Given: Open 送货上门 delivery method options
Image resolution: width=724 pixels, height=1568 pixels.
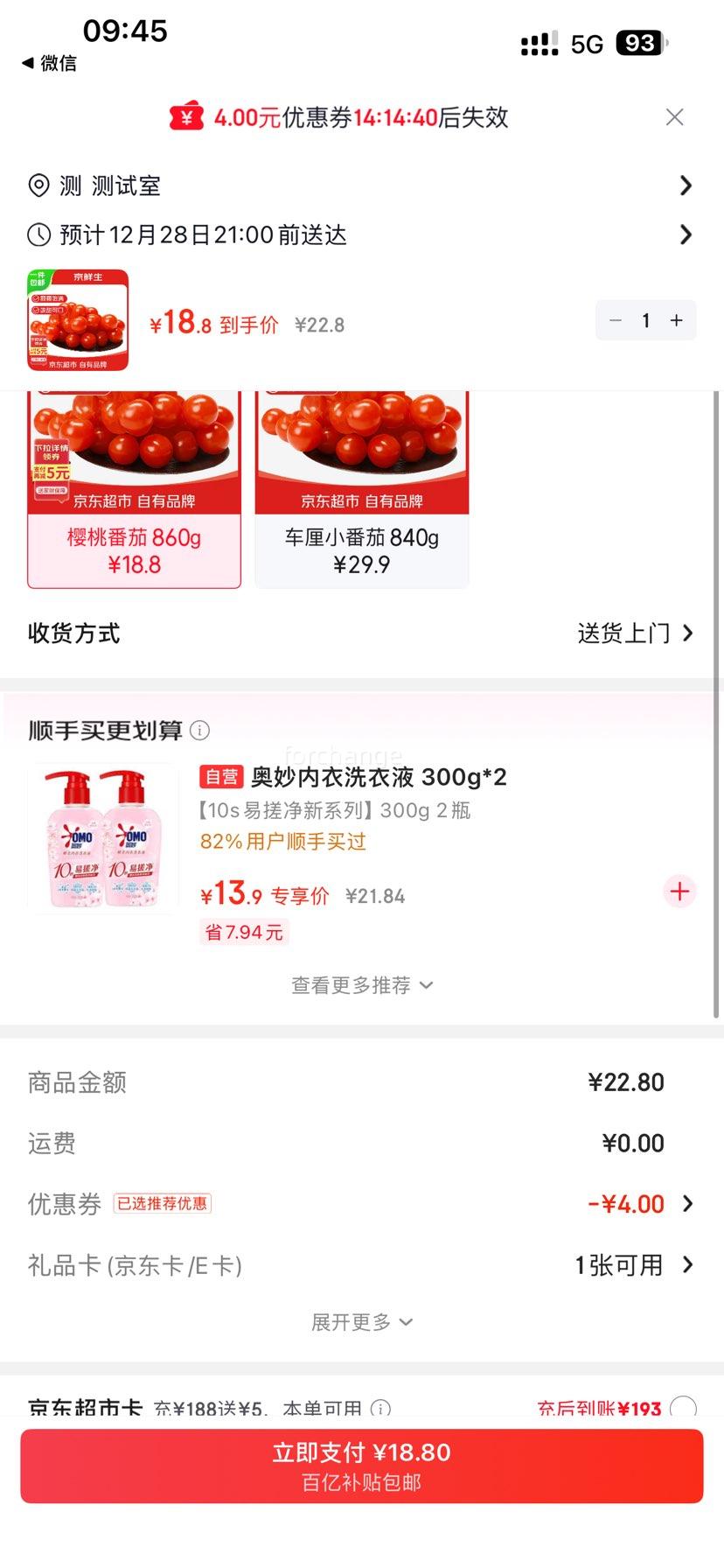Looking at the screenshot, I should coord(624,633).
